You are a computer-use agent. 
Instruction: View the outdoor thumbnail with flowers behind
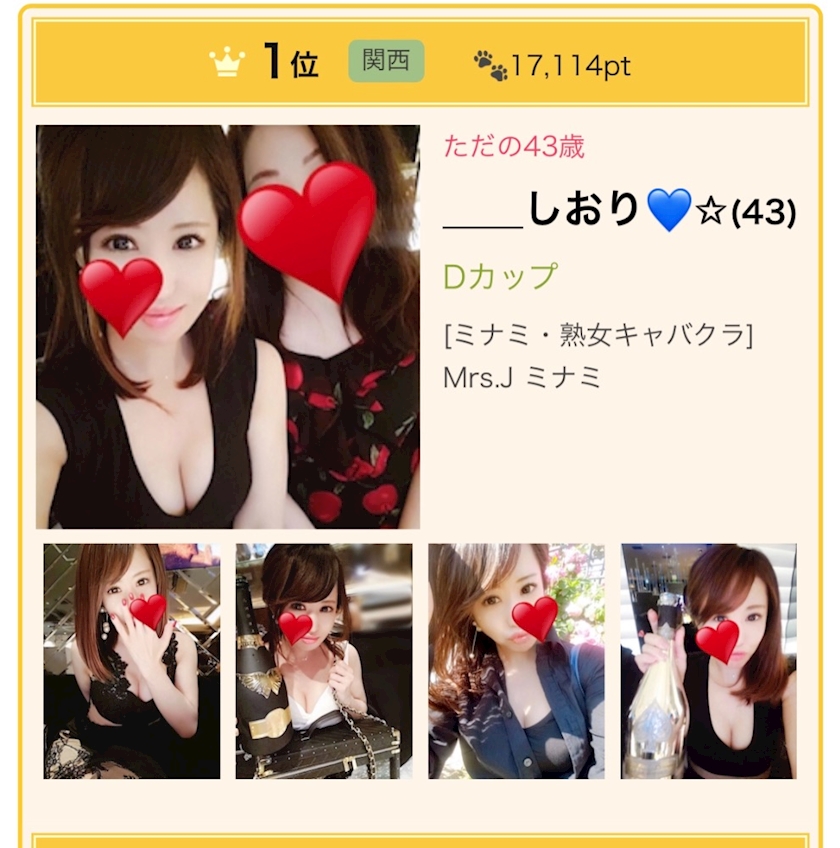coord(517,661)
